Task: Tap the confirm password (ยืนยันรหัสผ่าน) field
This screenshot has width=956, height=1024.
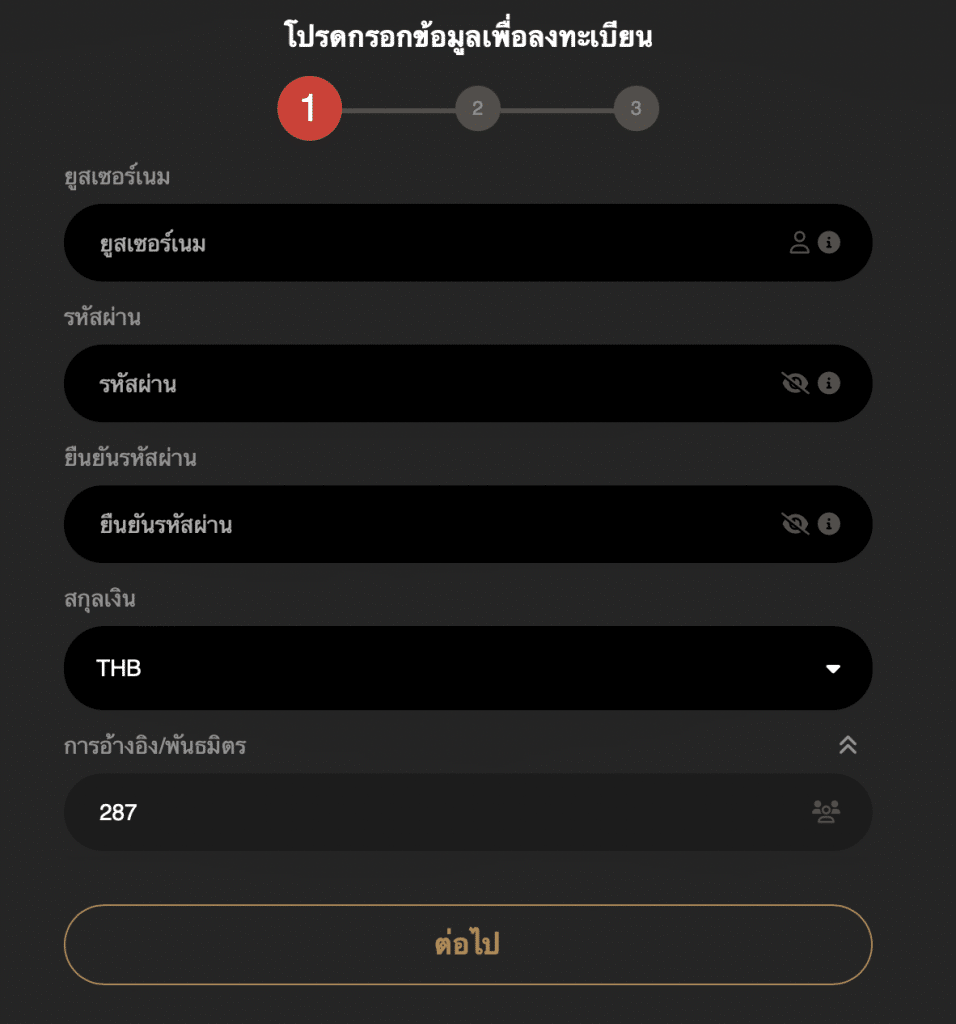Action: (430, 524)
